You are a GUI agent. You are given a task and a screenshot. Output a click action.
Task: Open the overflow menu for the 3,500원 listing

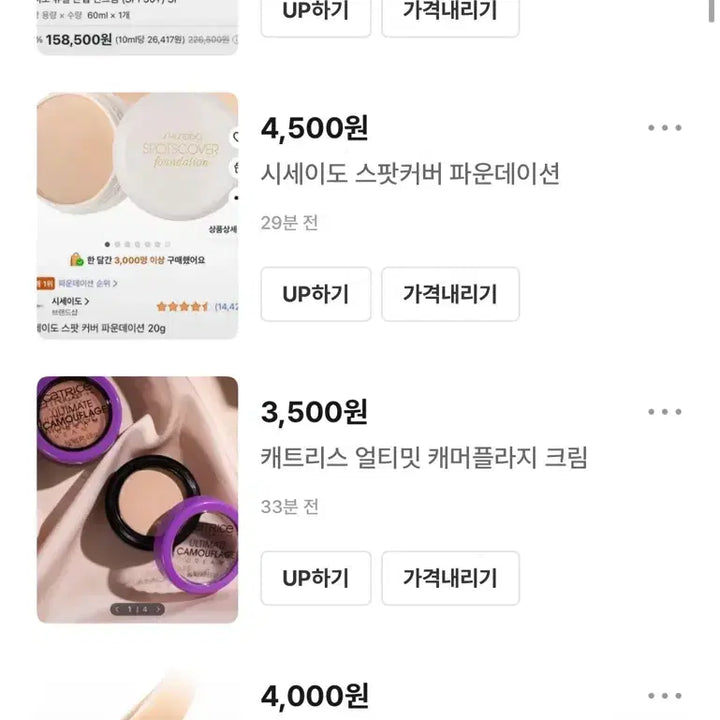664,411
